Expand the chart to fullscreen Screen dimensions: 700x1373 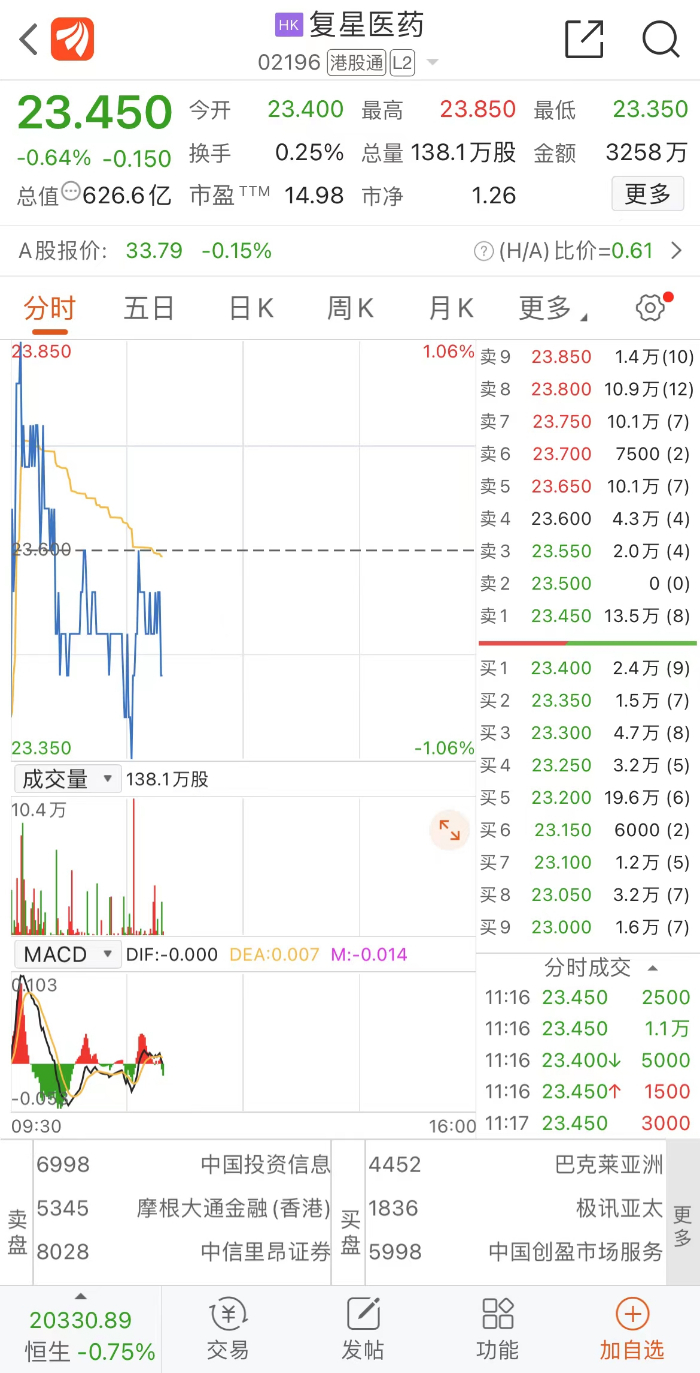(x=449, y=829)
